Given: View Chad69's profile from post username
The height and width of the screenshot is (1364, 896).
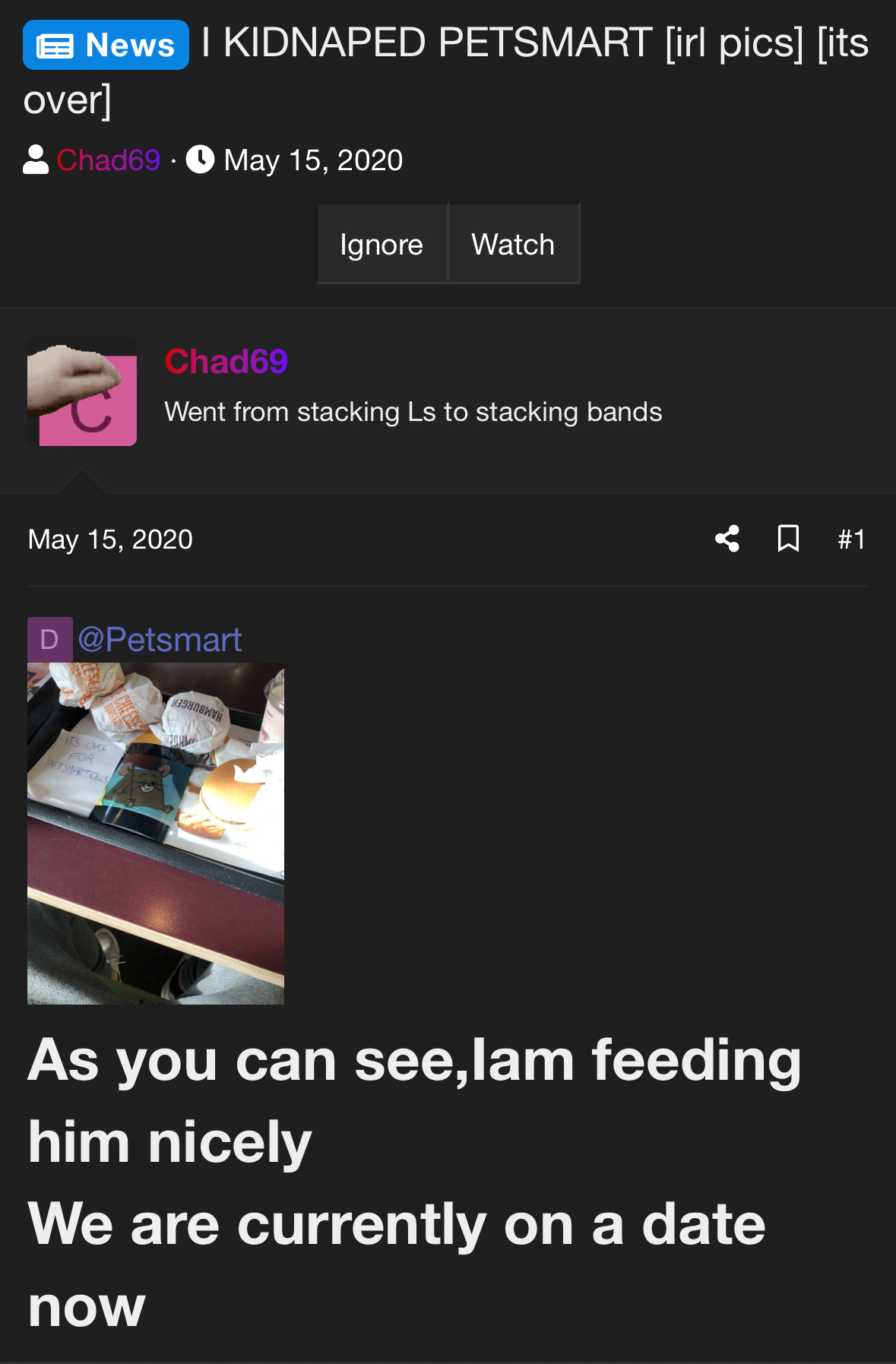Looking at the screenshot, I should [226, 362].
